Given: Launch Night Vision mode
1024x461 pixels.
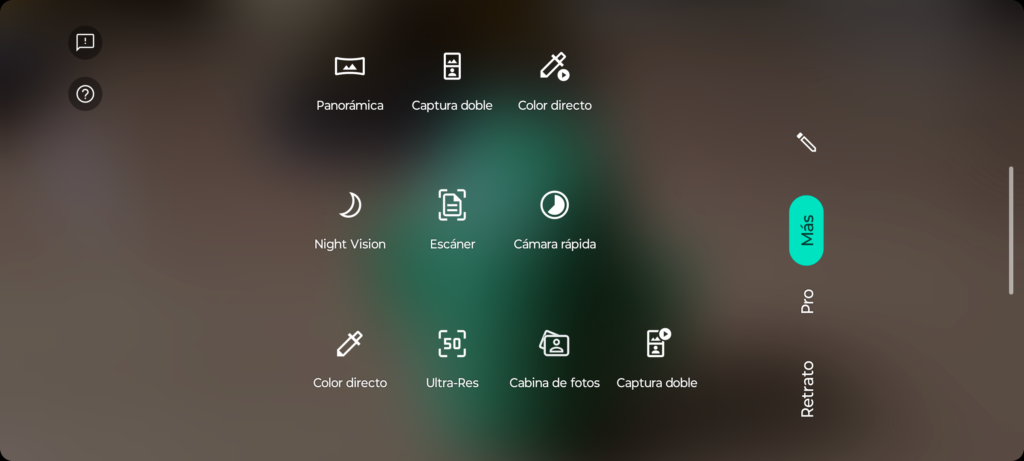Looking at the screenshot, I should point(349,219).
